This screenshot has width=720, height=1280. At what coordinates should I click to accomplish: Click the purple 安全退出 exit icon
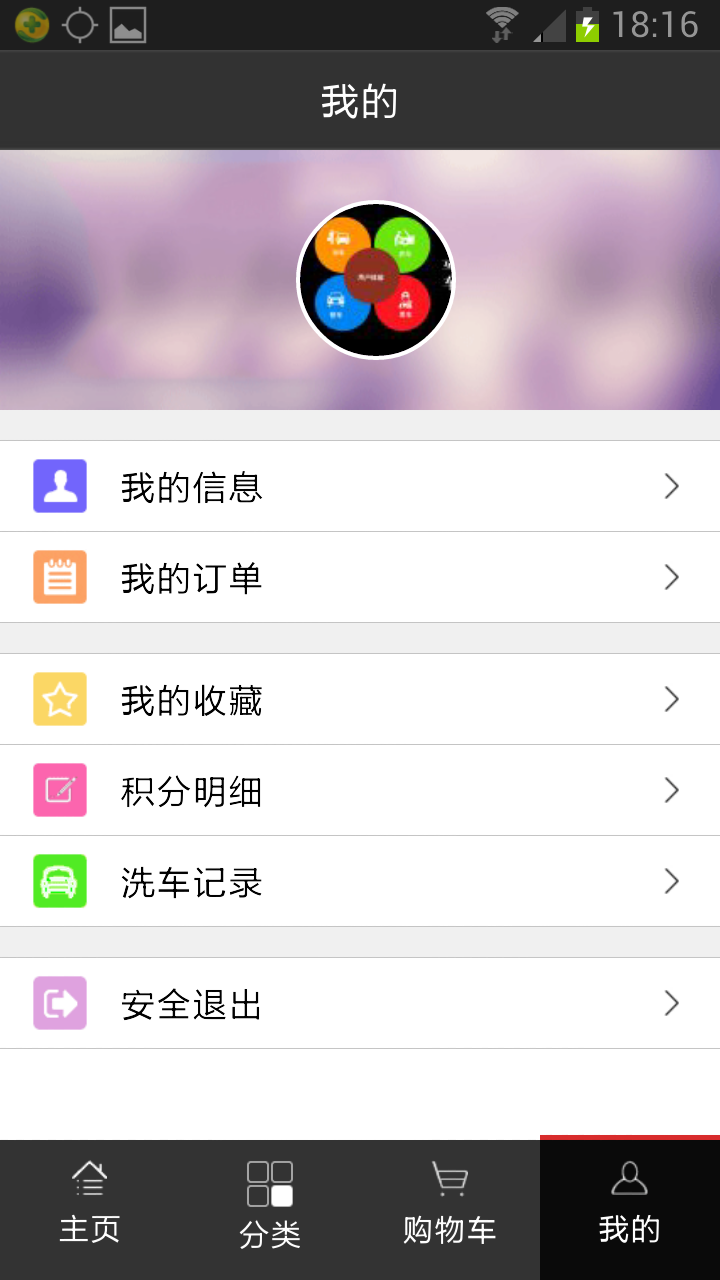[59, 1003]
